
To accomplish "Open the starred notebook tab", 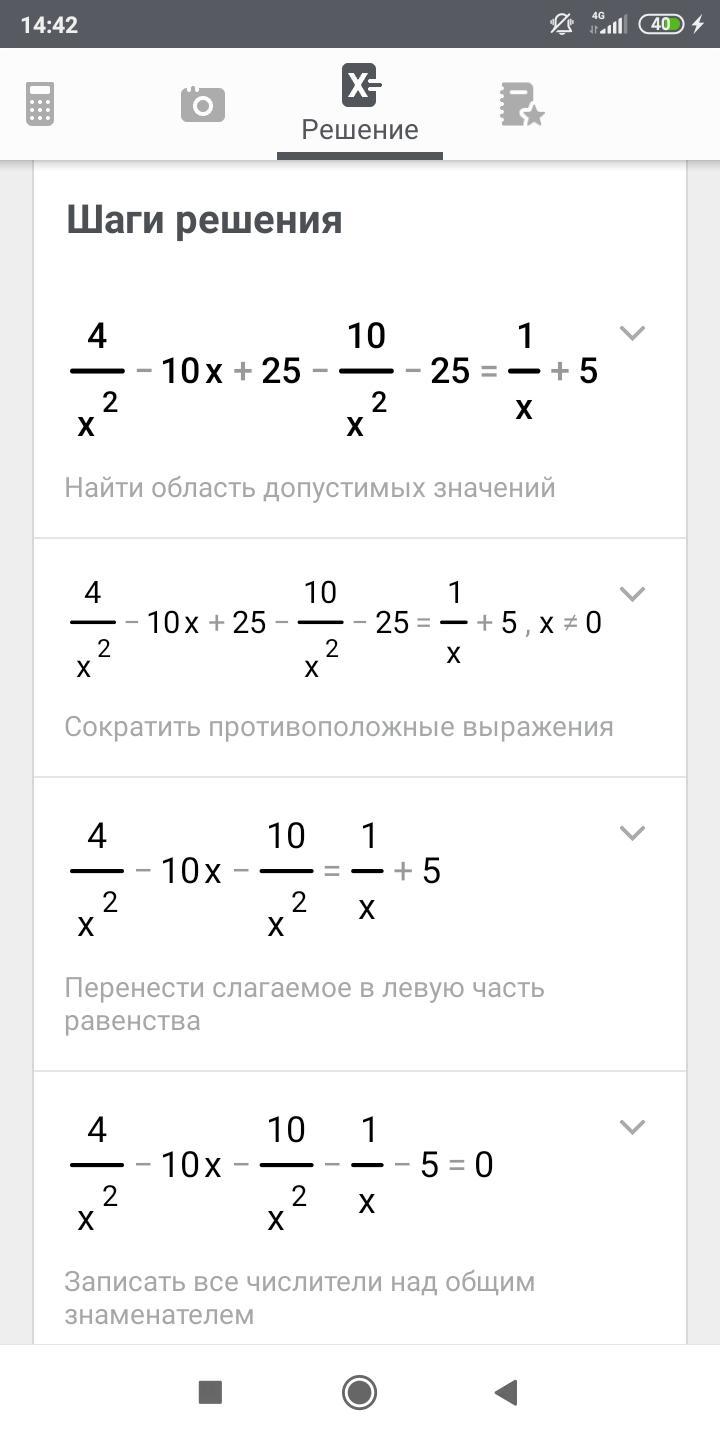I will pyautogui.click(x=521, y=104).
